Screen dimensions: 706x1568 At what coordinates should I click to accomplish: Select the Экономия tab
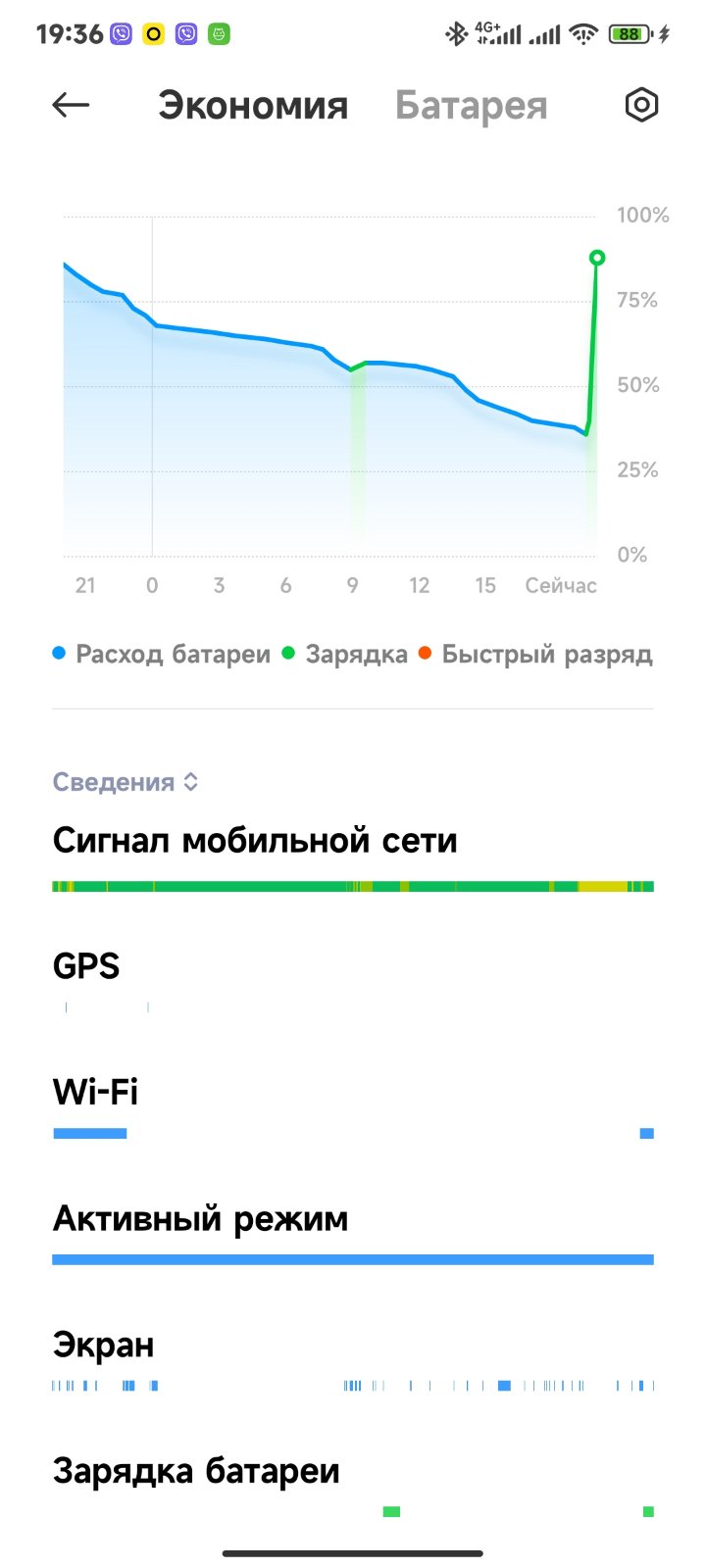pos(253,105)
